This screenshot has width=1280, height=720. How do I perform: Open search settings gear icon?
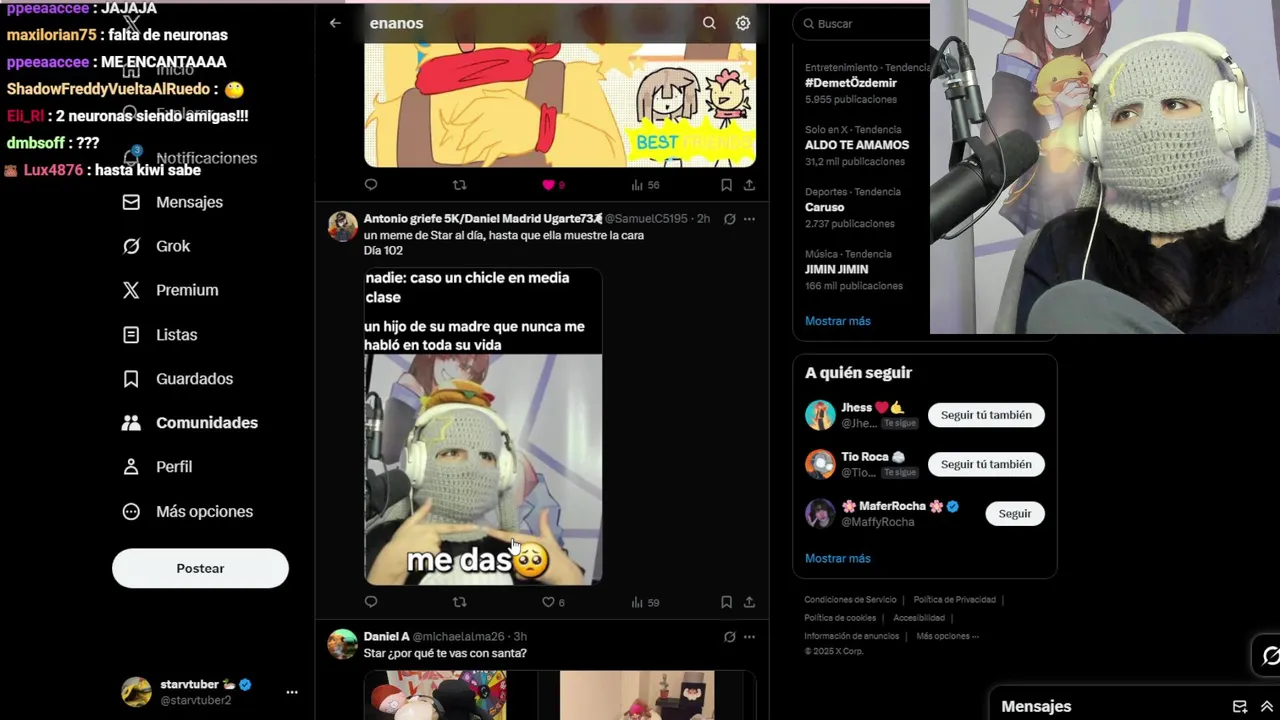[x=743, y=23]
